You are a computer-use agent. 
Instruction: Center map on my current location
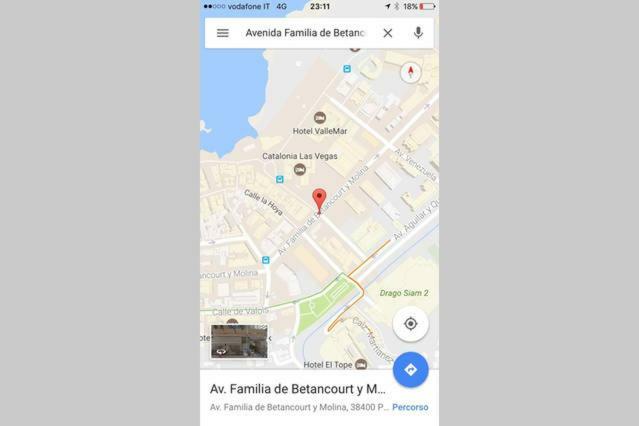point(411,324)
